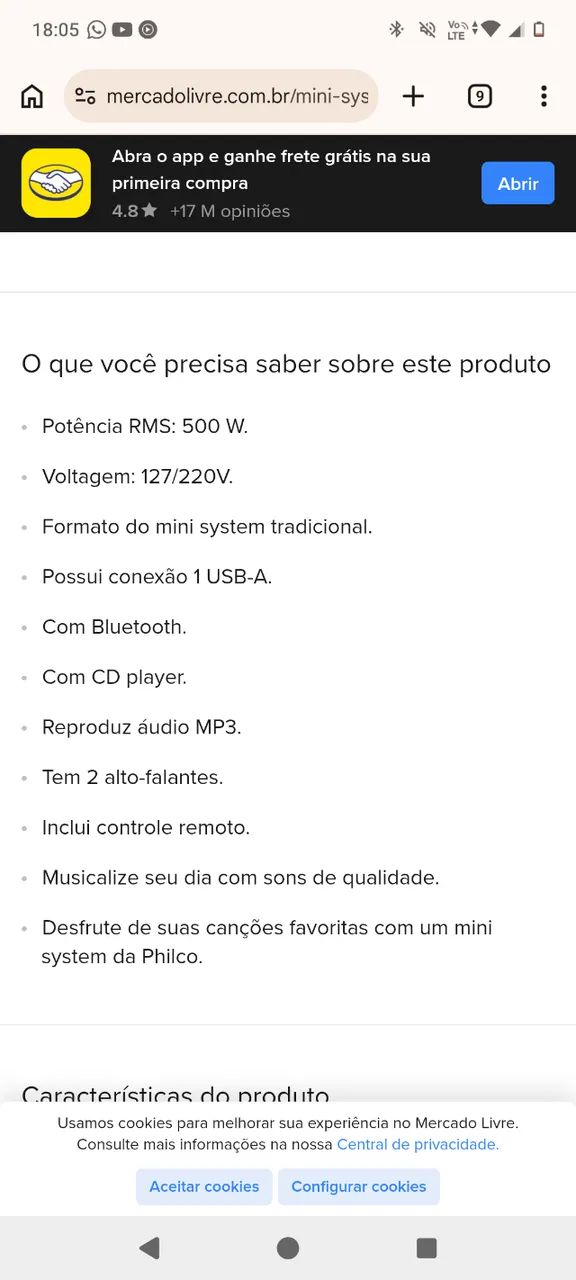Accept cookies with Aceitar cookies
Viewport: 576px width, 1280px height.
(204, 1186)
